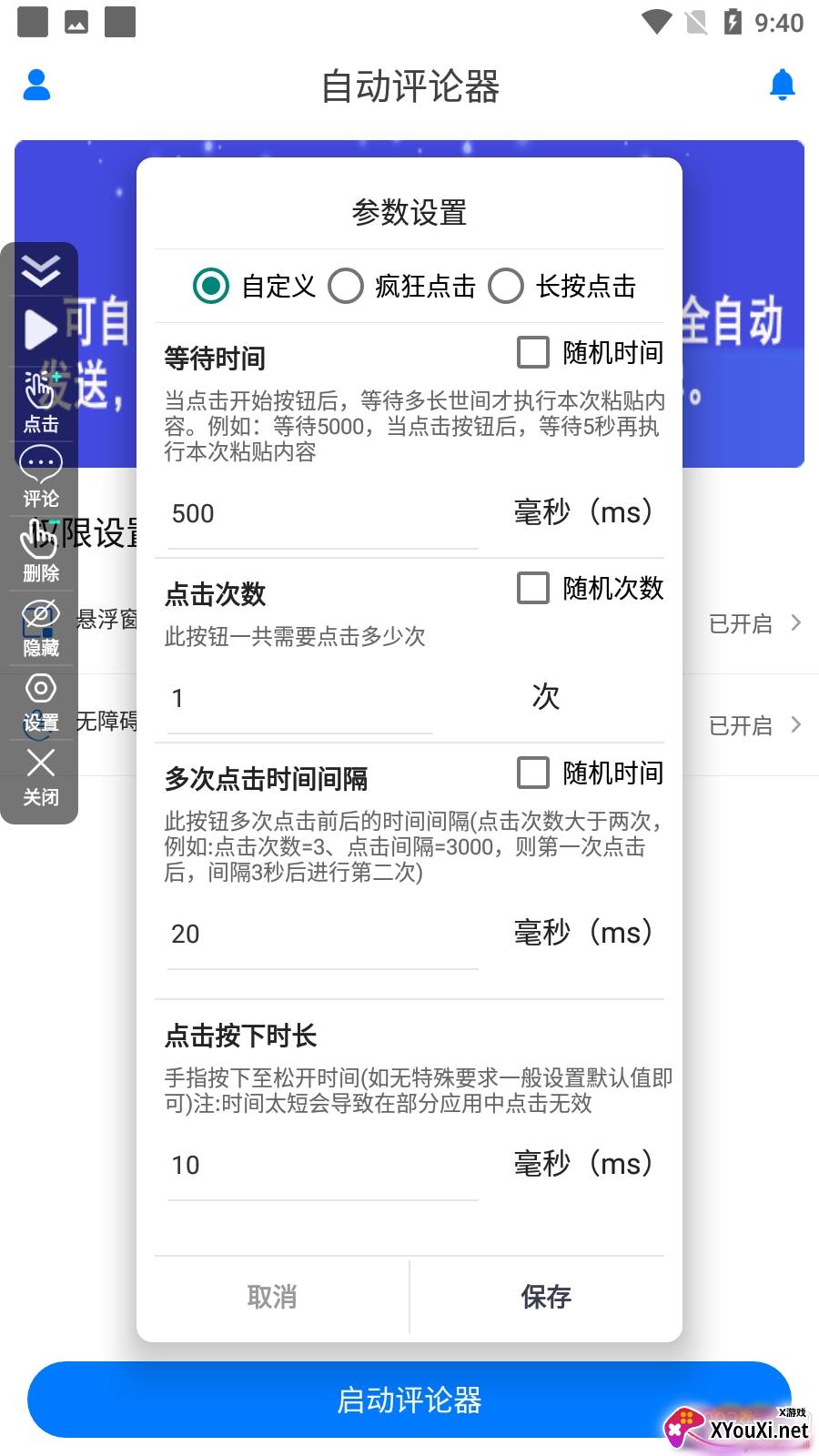This screenshot has width=819, height=1456.
Task: Select the 自定义 radio option
Action: click(211, 286)
